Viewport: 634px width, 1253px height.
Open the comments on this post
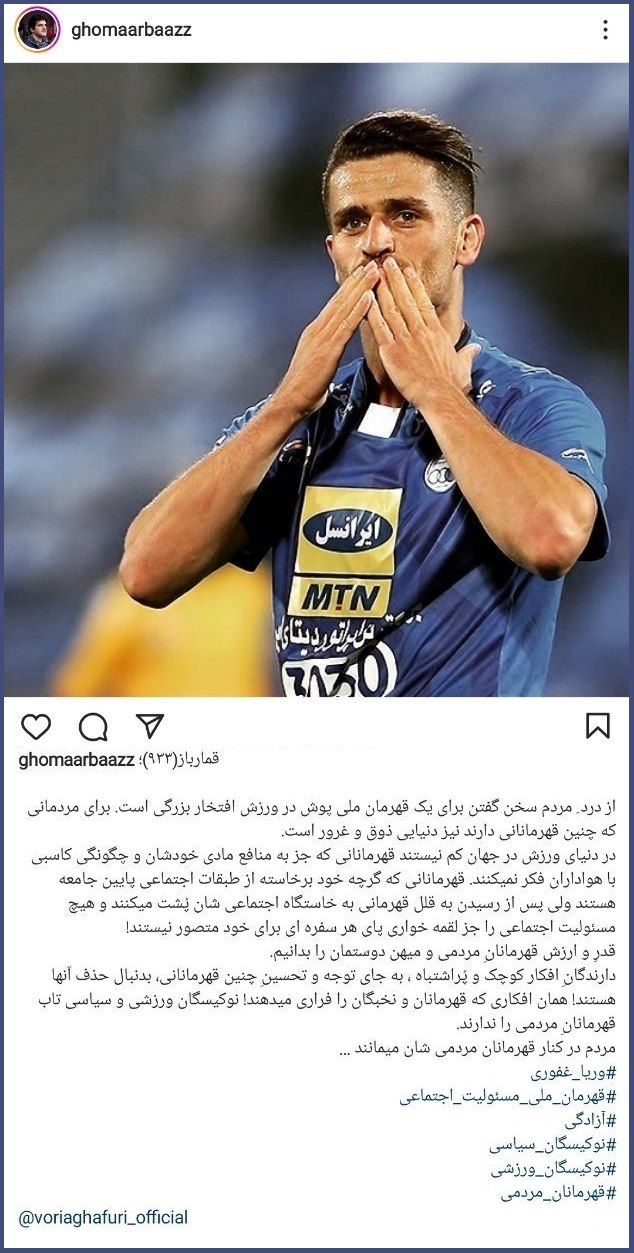[93, 725]
